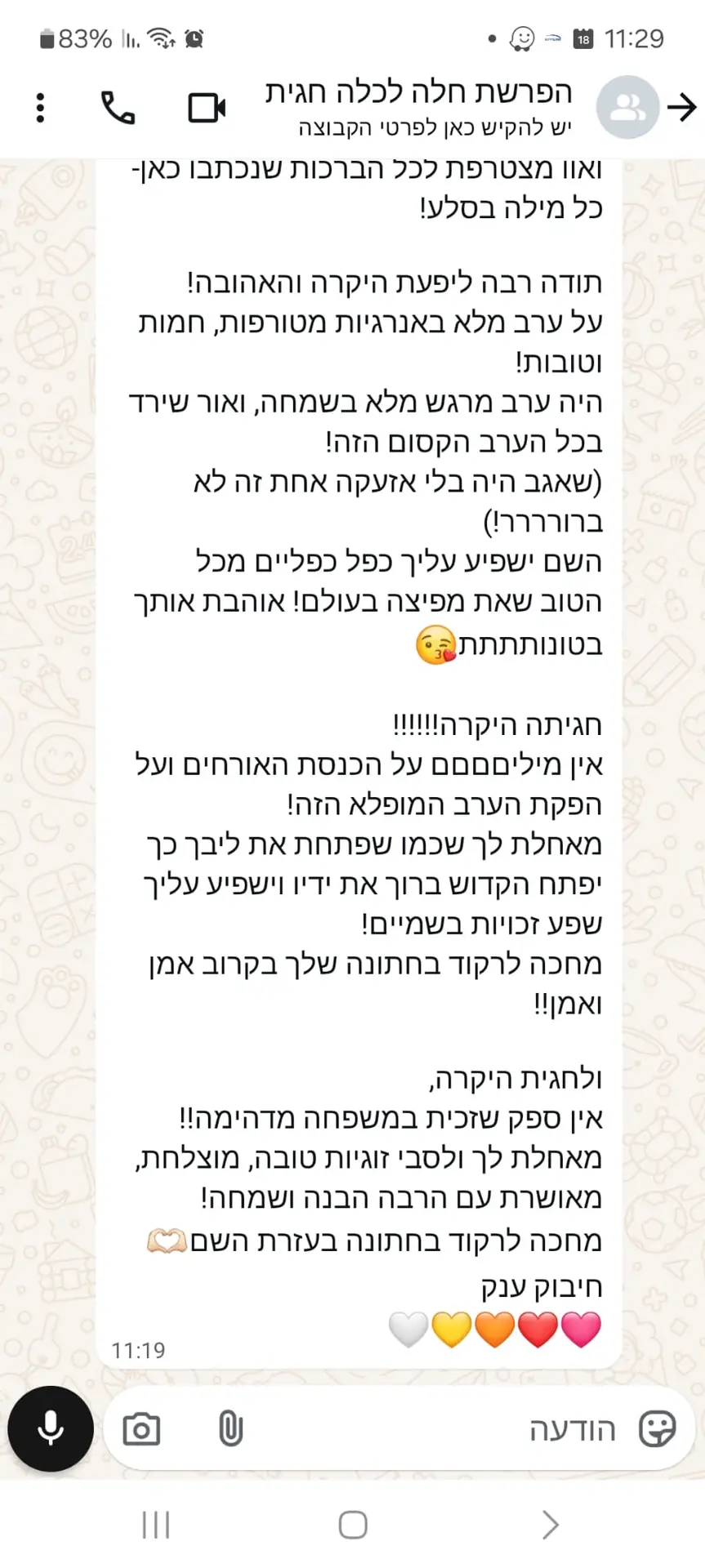Image resolution: width=705 pixels, height=1568 pixels.
Task: Open the camera from the message bar
Action: click(141, 1429)
